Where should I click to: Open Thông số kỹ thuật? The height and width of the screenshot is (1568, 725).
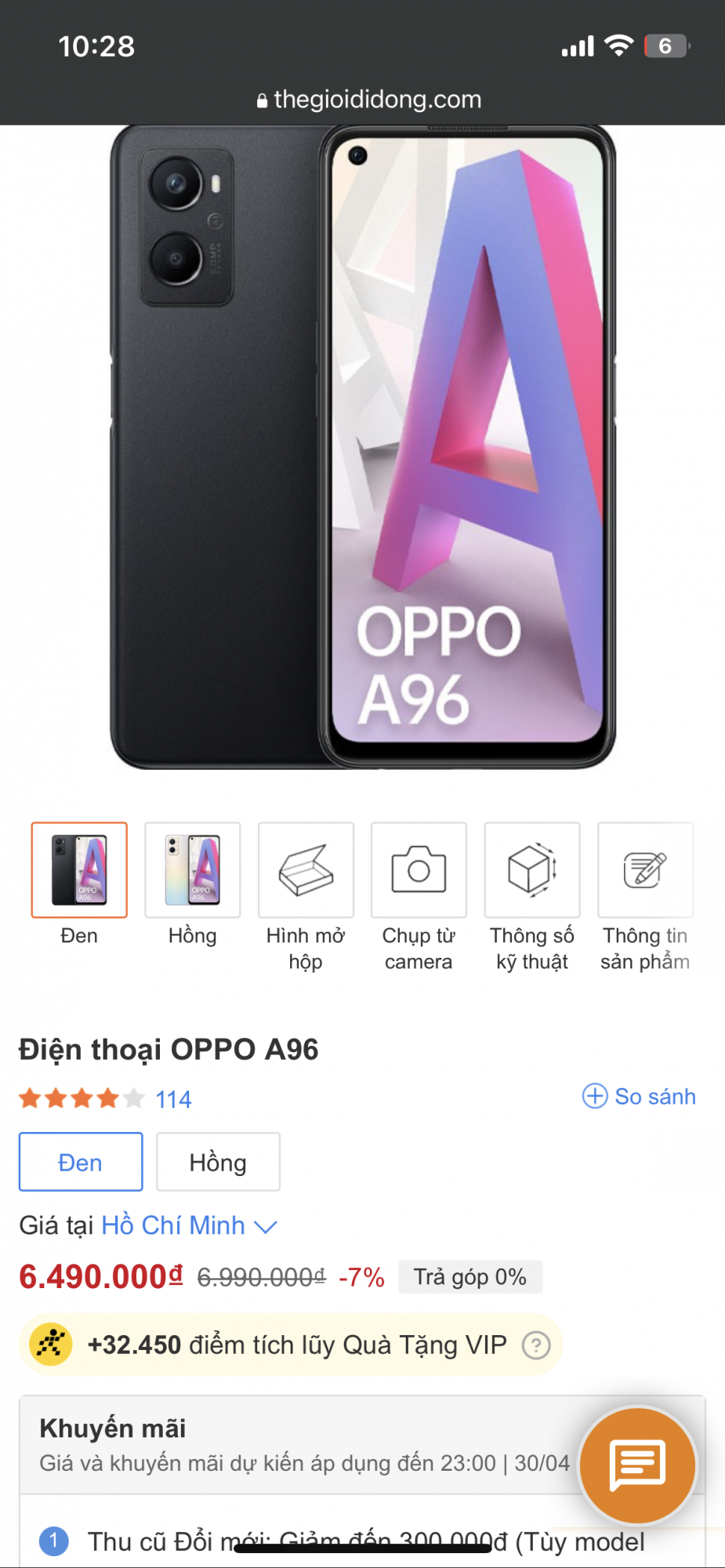pos(532,869)
